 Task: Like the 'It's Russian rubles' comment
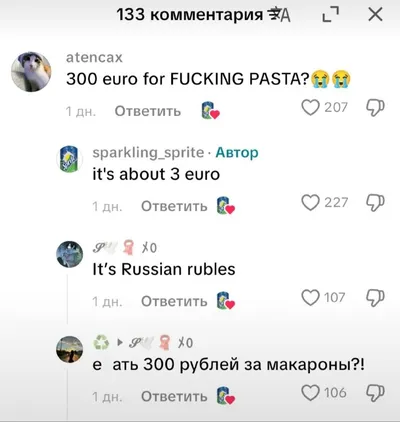(310, 298)
